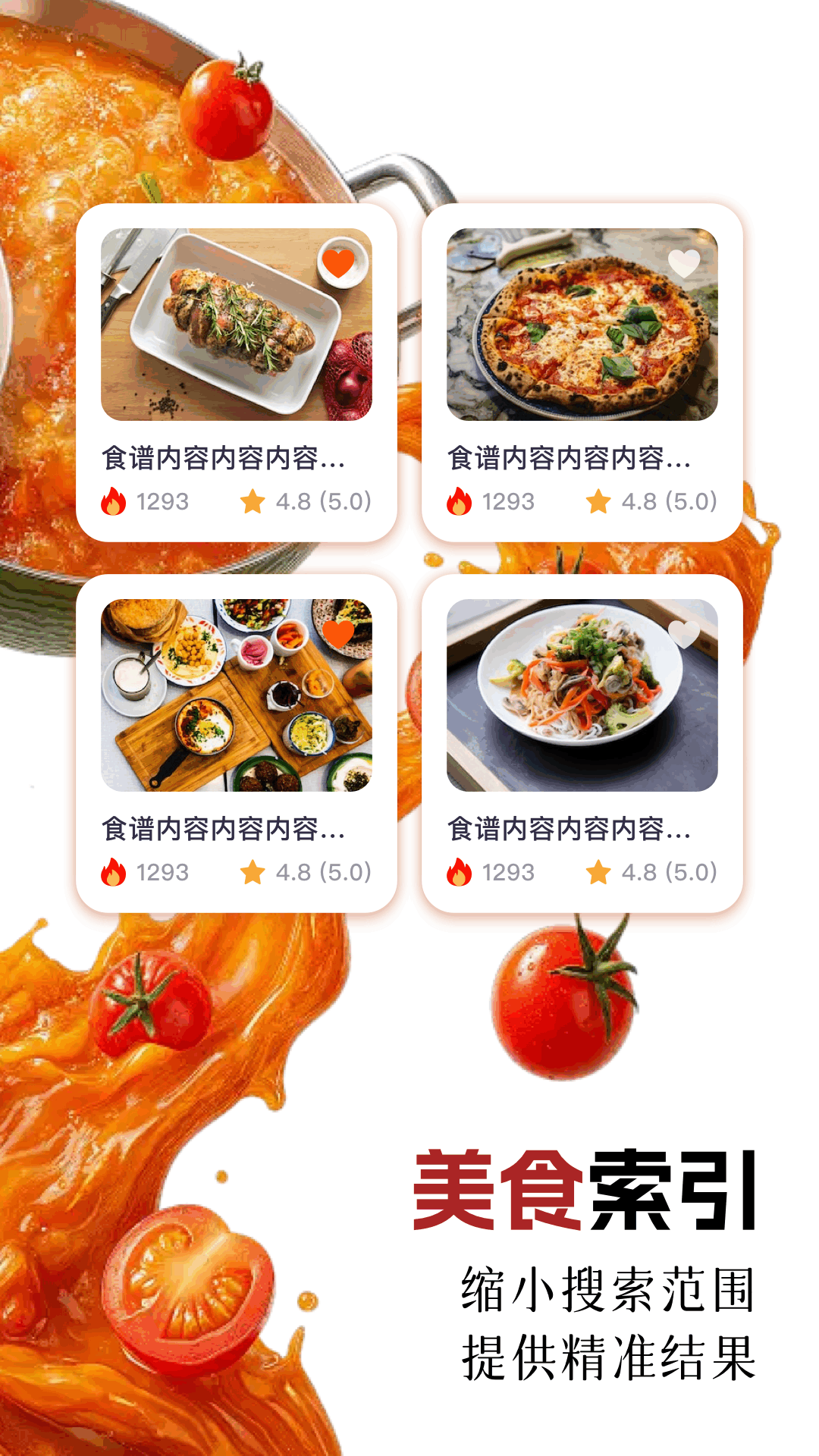Click the 1293 popularity count on pizza card
Viewport: 819px width, 1456px height.
pos(510,500)
